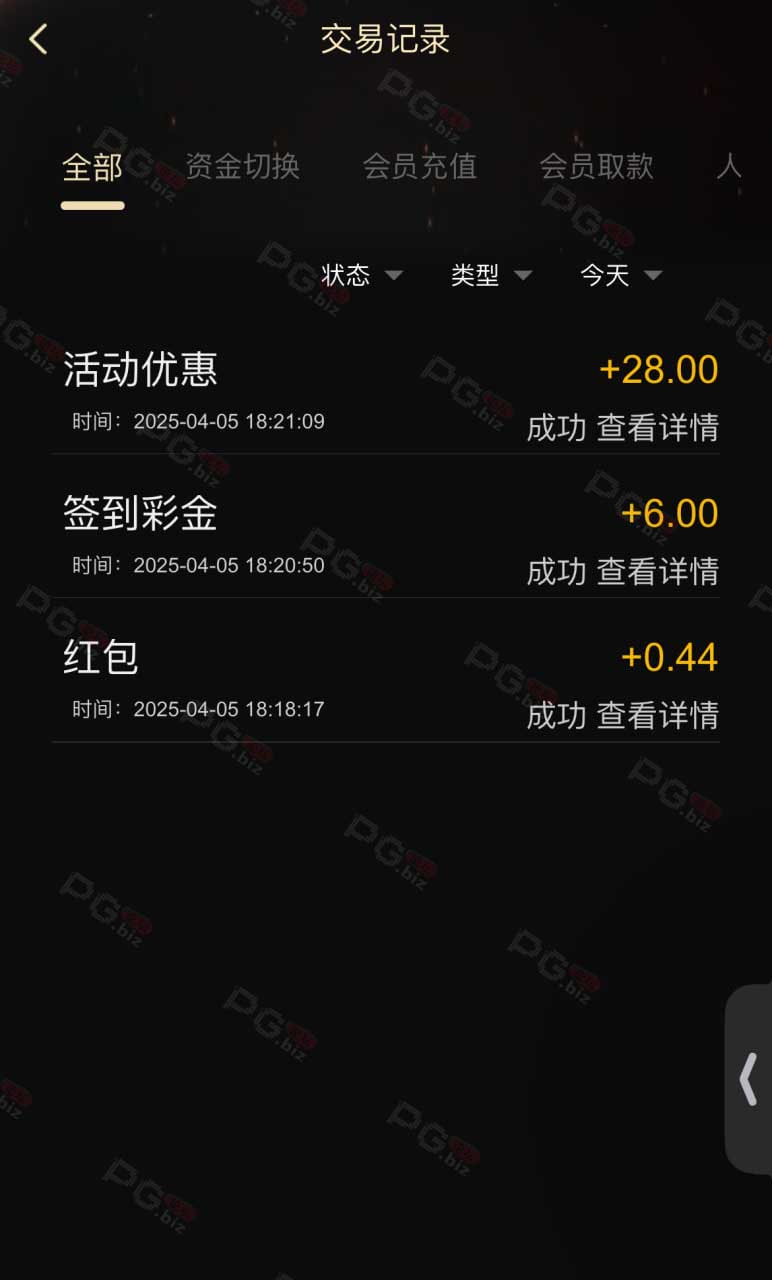
Task: Switch to the 资金切换 tab
Action: point(243,166)
